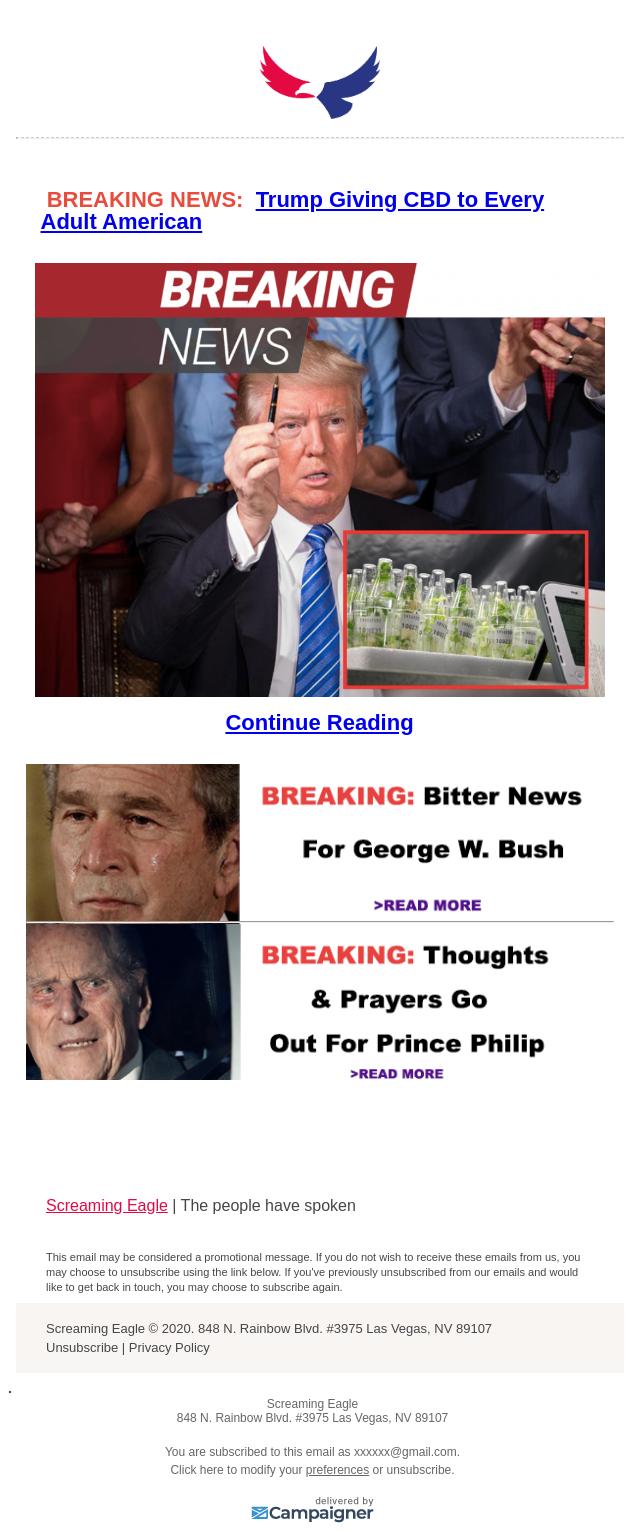Open the Trump Giving CBD headline link

399,200
